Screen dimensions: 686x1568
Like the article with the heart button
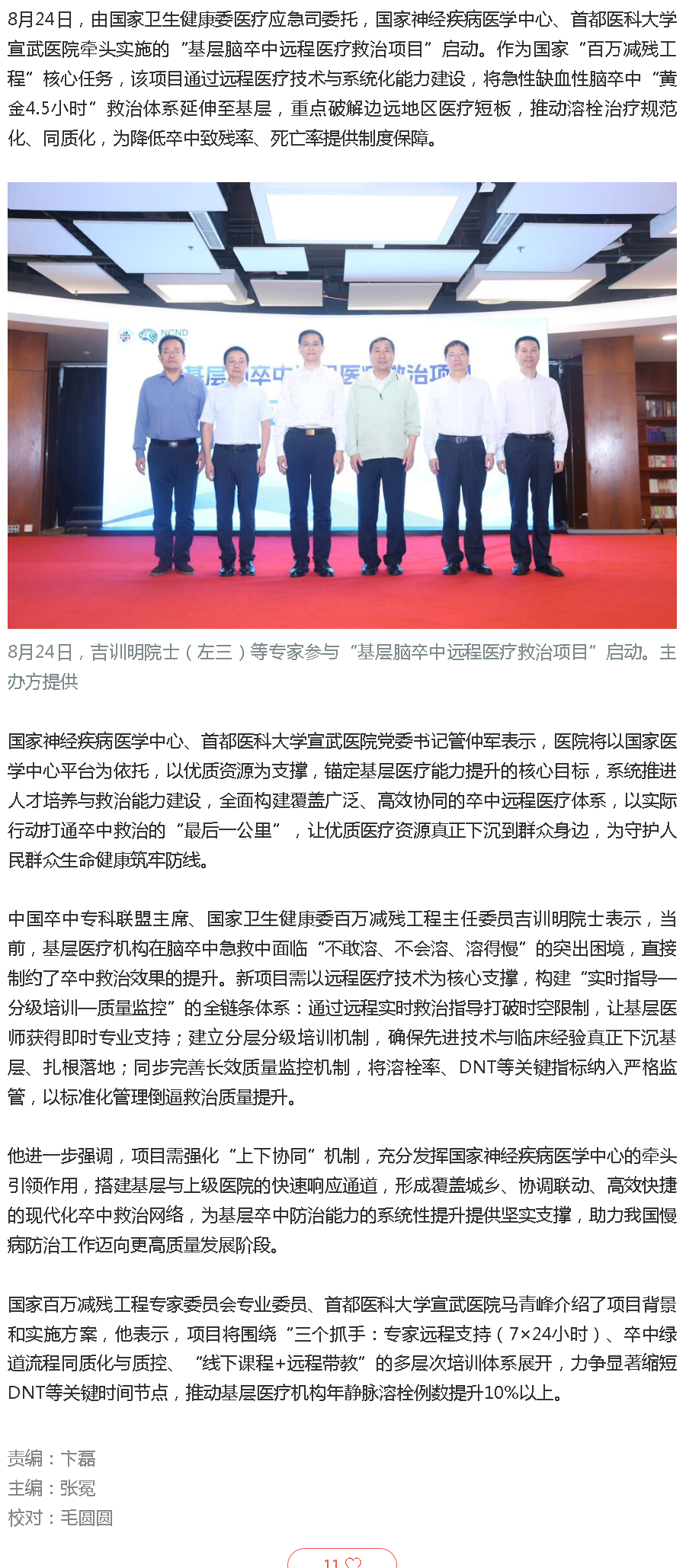pos(342,1561)
